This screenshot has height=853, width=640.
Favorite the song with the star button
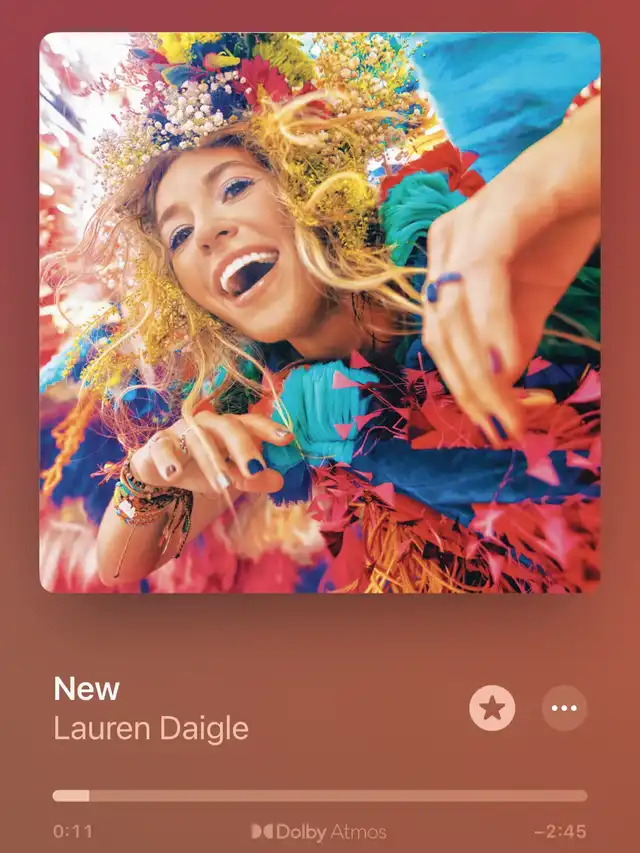coord(492,708)
